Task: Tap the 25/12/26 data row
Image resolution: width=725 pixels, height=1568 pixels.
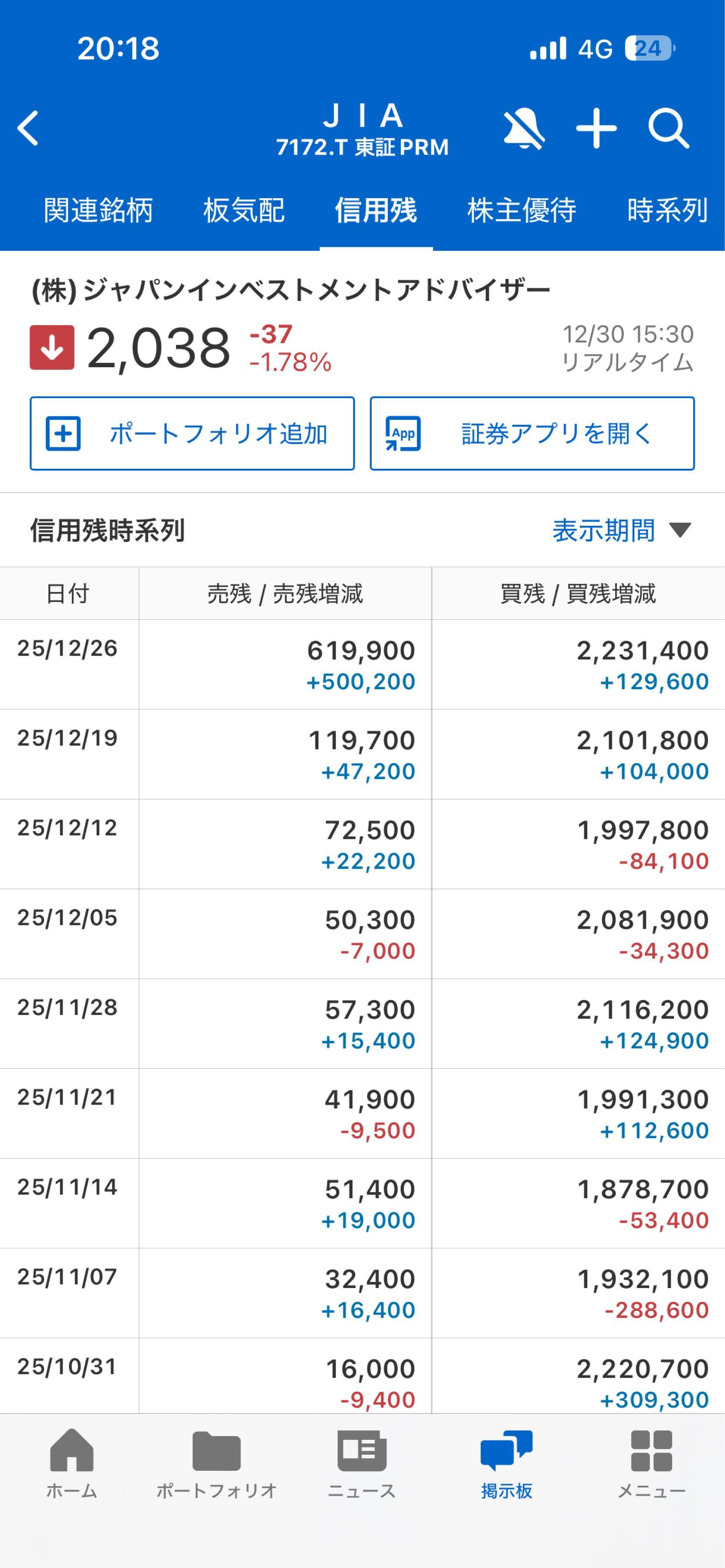Action: 362,666
